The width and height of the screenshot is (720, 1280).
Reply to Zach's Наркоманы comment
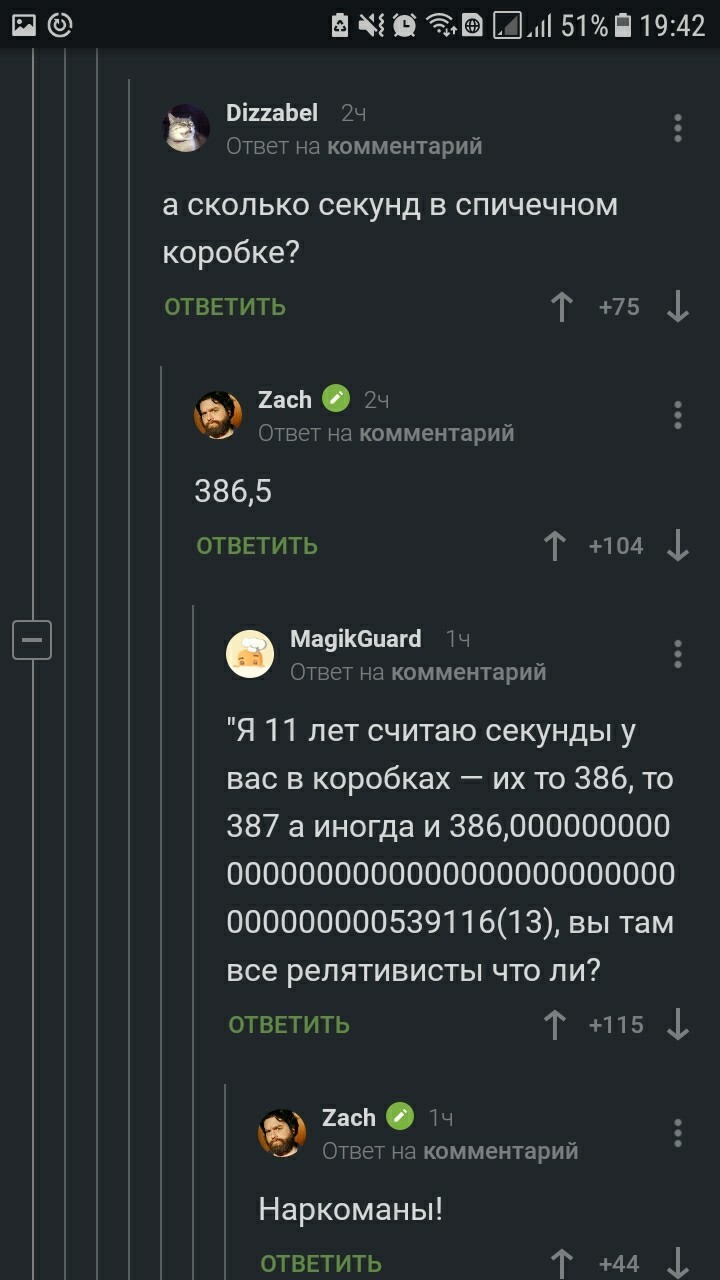pos(321,1264)
